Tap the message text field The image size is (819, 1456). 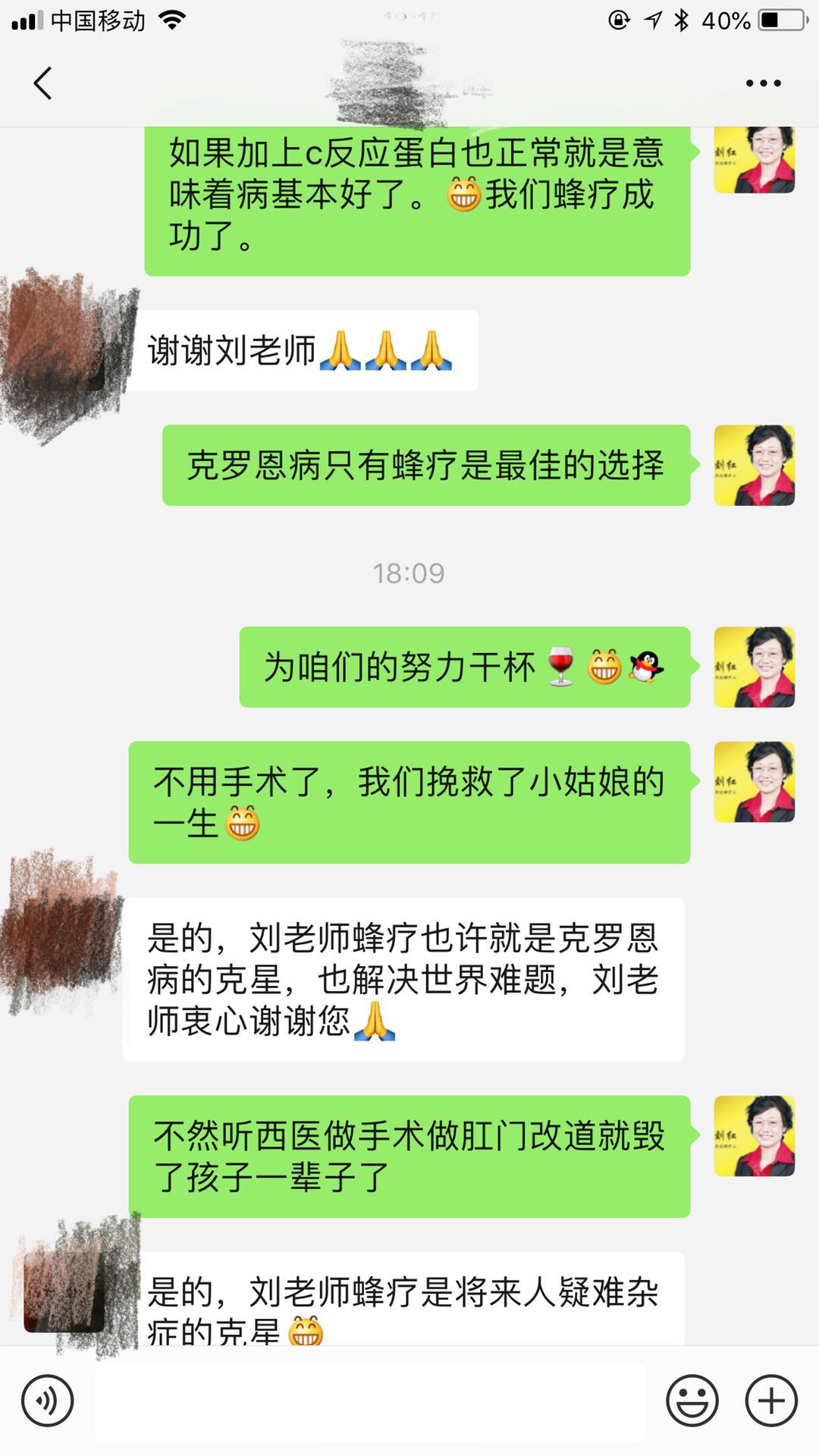click(370, 1401)
